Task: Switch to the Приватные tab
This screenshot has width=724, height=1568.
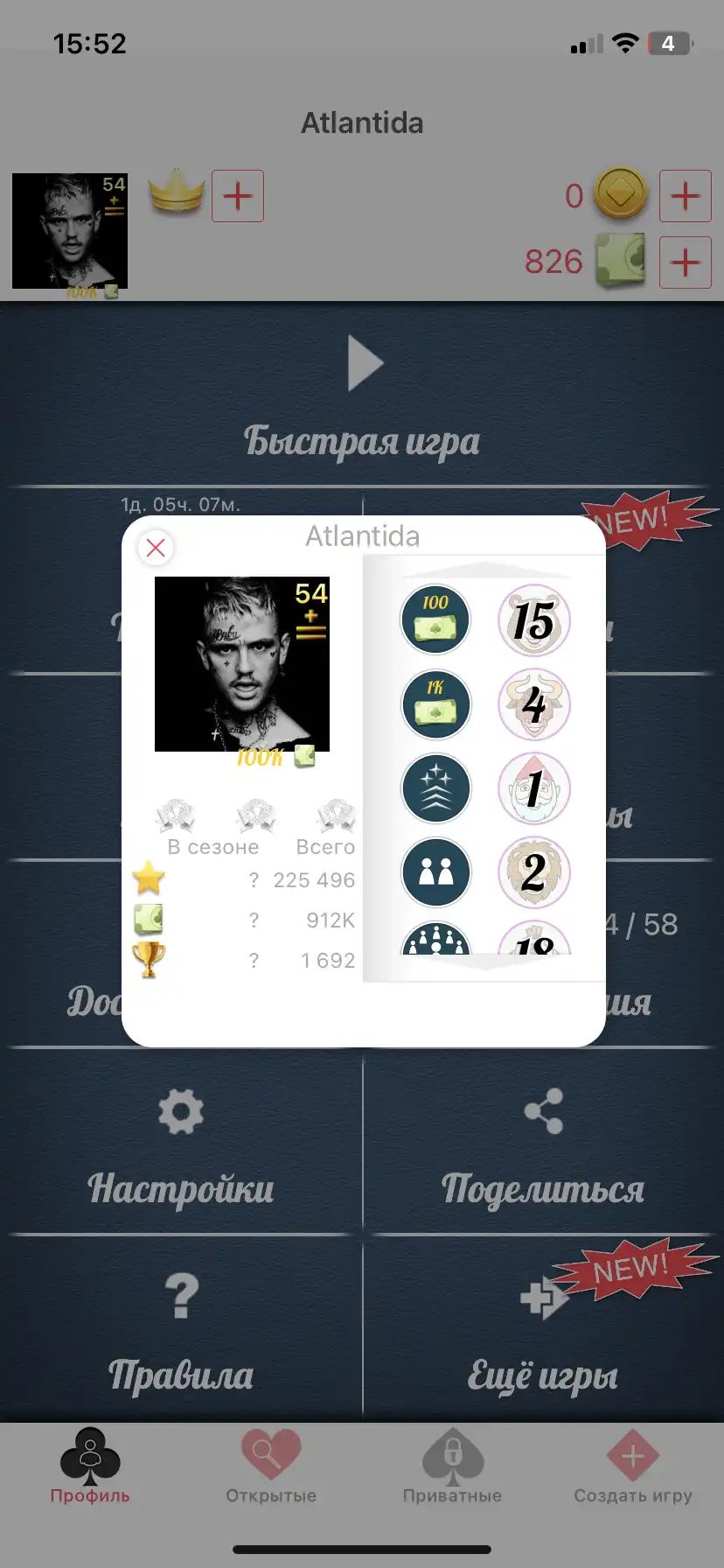Action: (x=452, y=1465)
